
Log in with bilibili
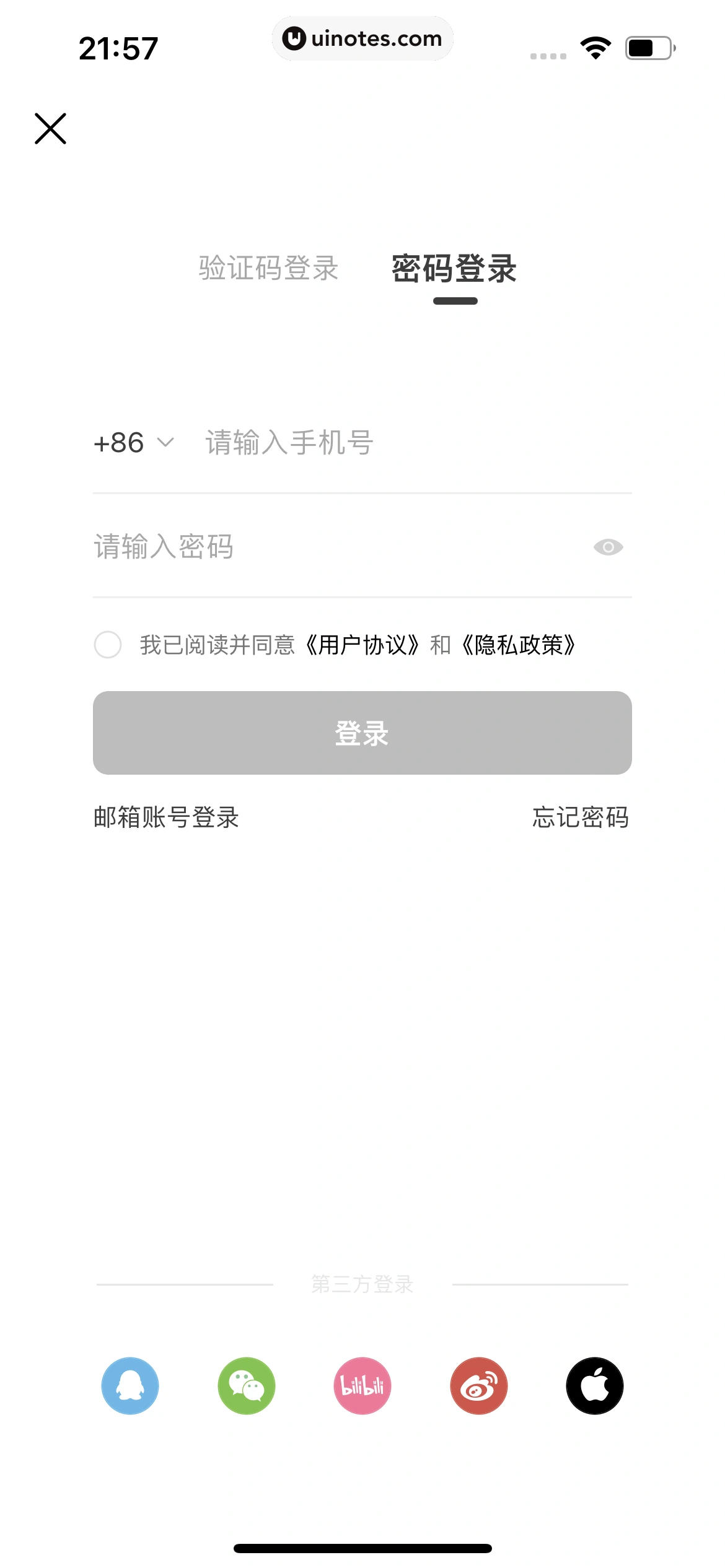pyautogui.click(x=362, y=1386)
